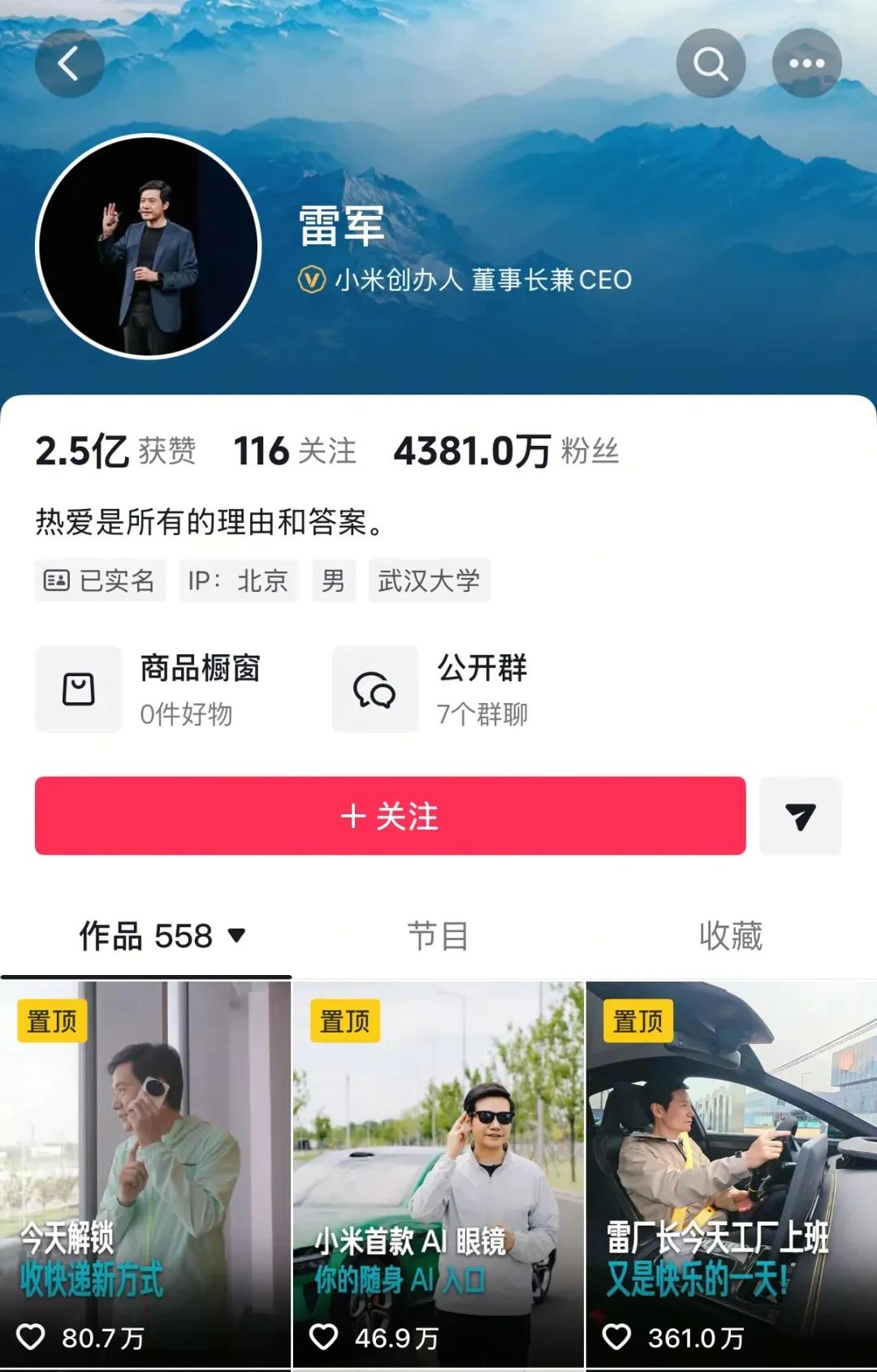Click the 武汉大学 school tag
The image size is (877, 1372).
430,580
